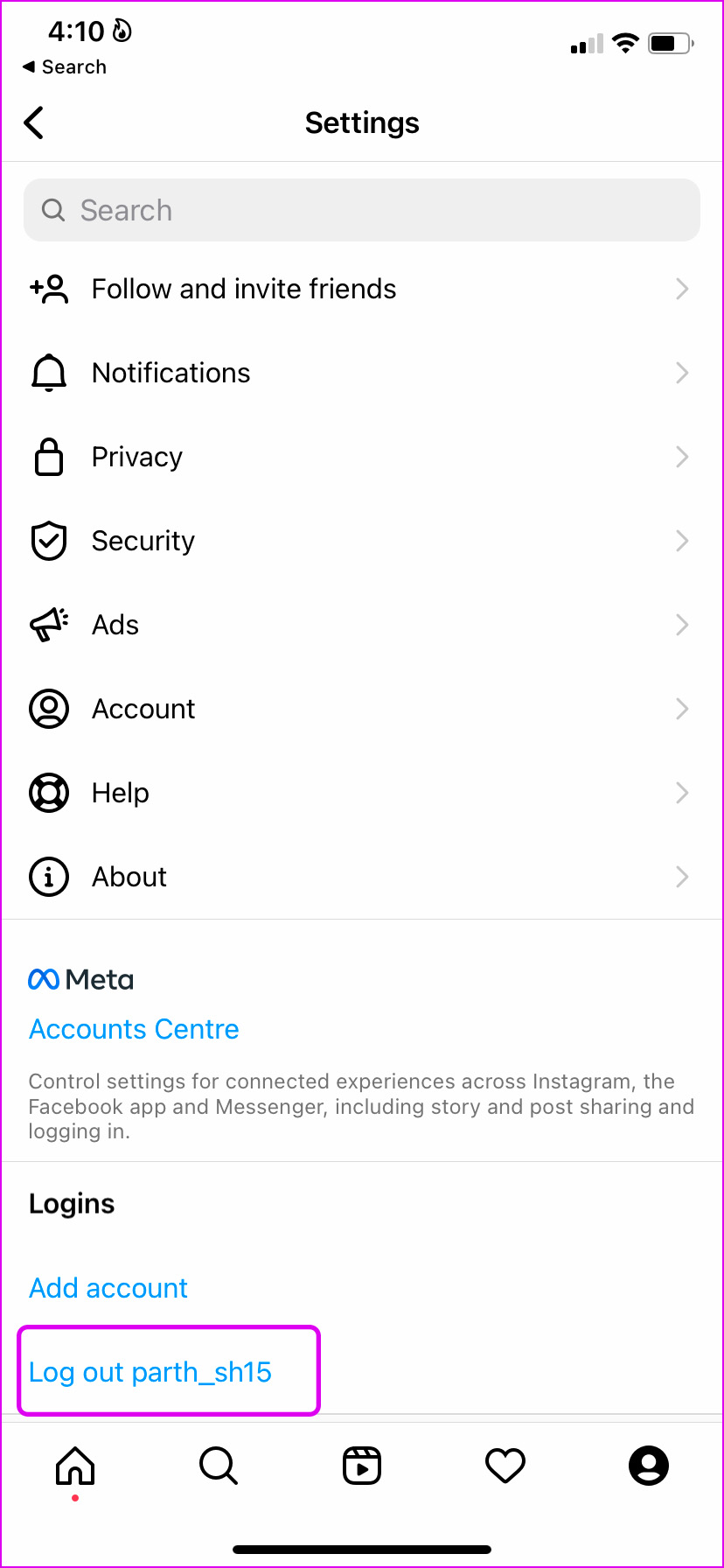
Task: Open Ads settings
Action: tap(362, 625)
